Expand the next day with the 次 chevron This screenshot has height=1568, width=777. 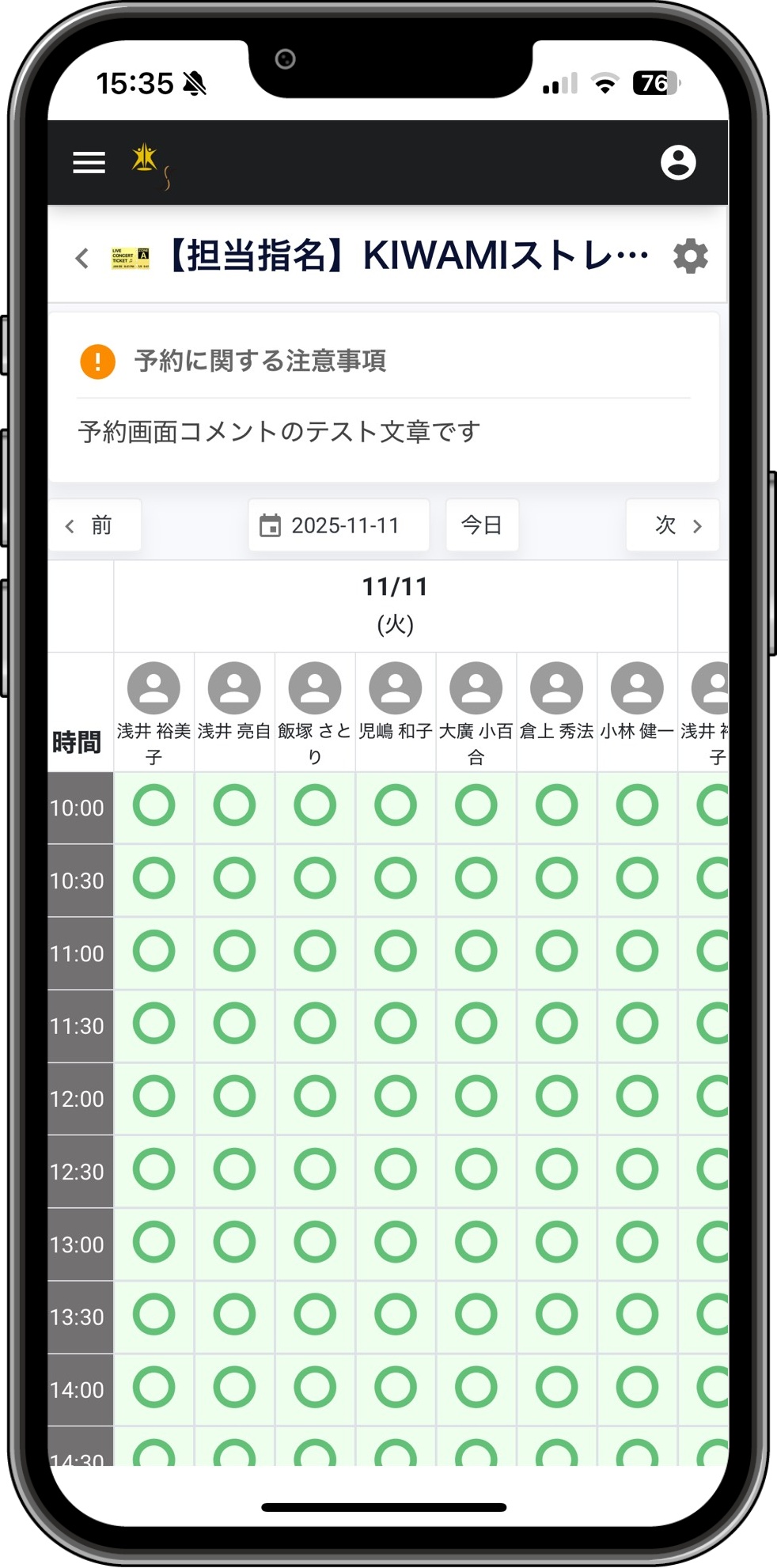click(x=672, y=525)
